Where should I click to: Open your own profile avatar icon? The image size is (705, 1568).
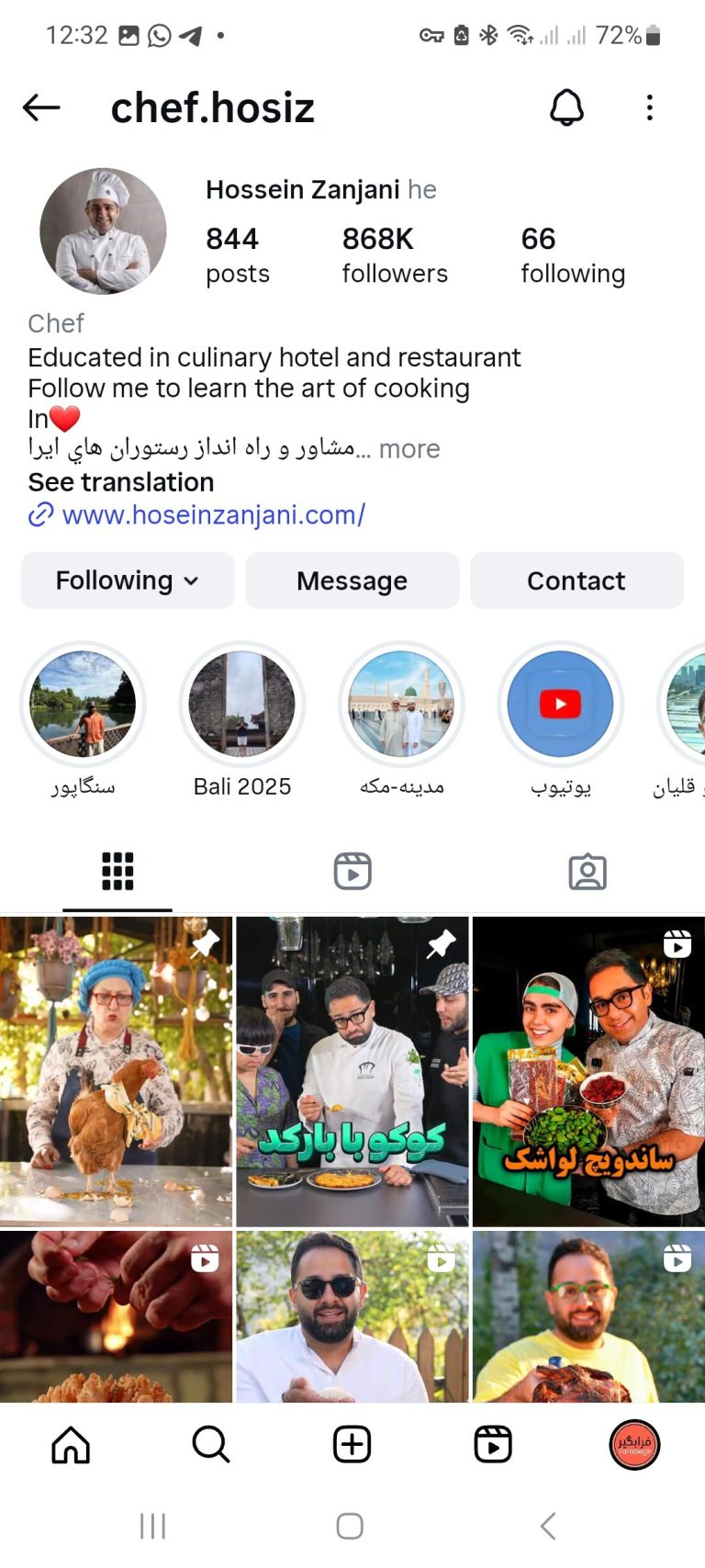click(634, 1444)
